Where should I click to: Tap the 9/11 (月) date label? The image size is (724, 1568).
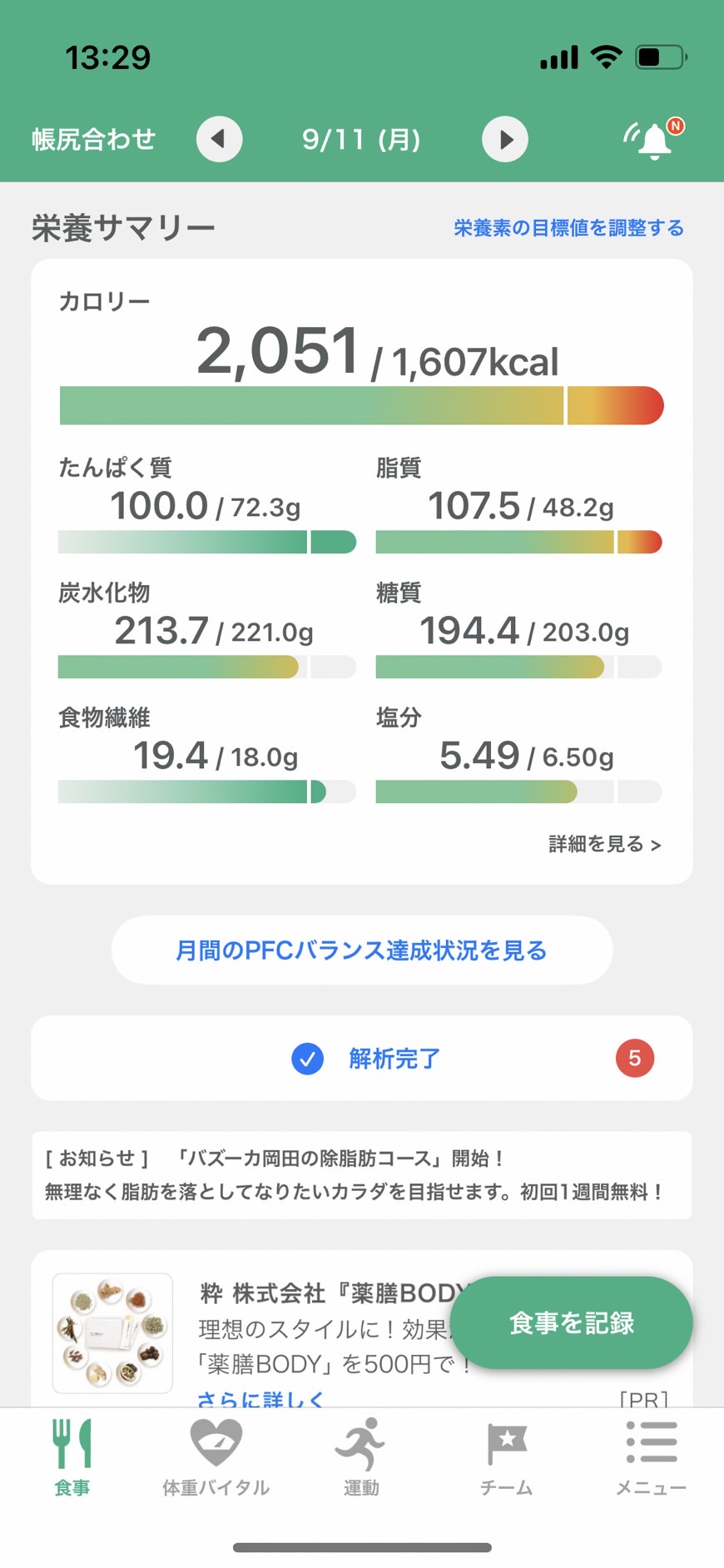pos(361,139)
